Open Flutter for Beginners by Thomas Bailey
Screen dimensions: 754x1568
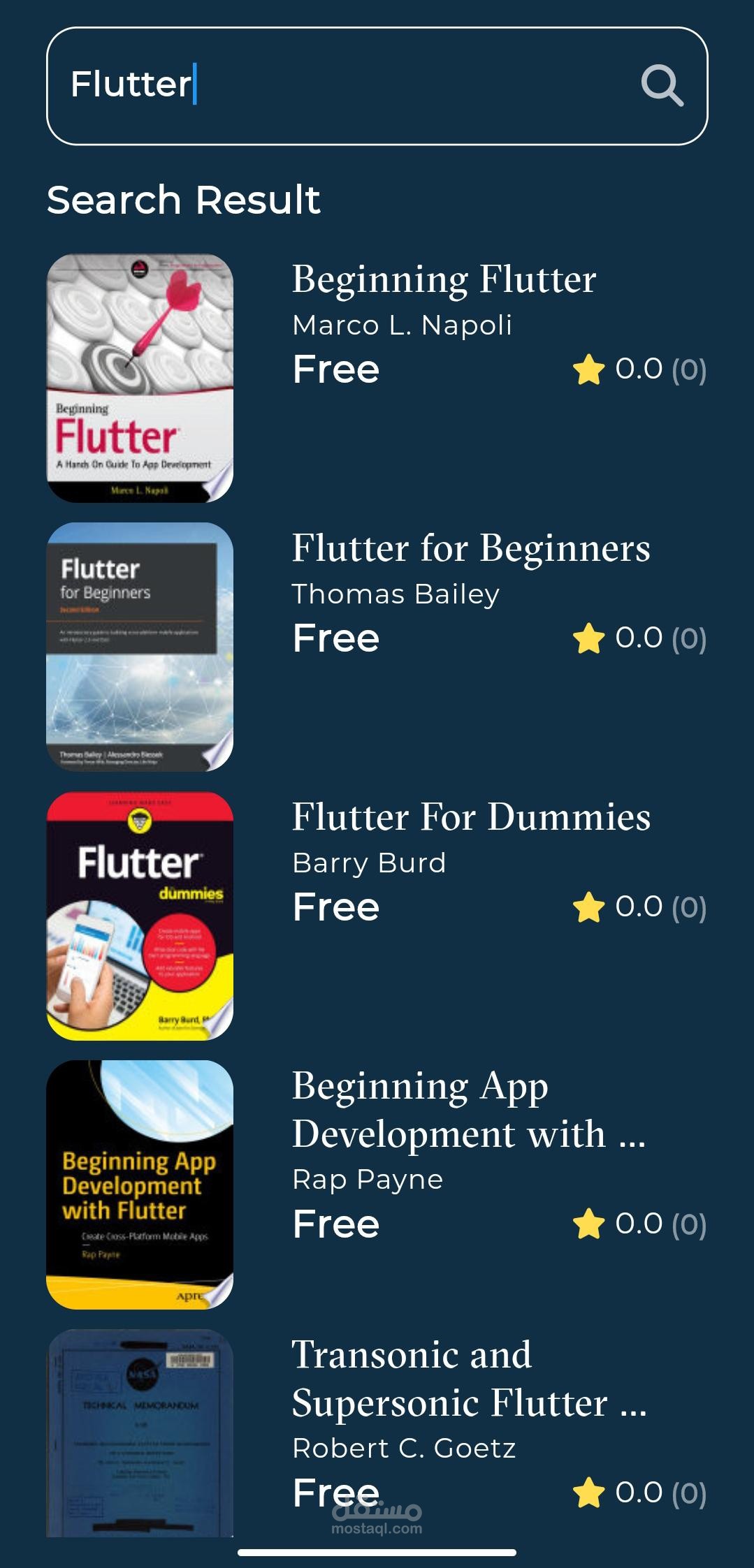tap(470, 548)
